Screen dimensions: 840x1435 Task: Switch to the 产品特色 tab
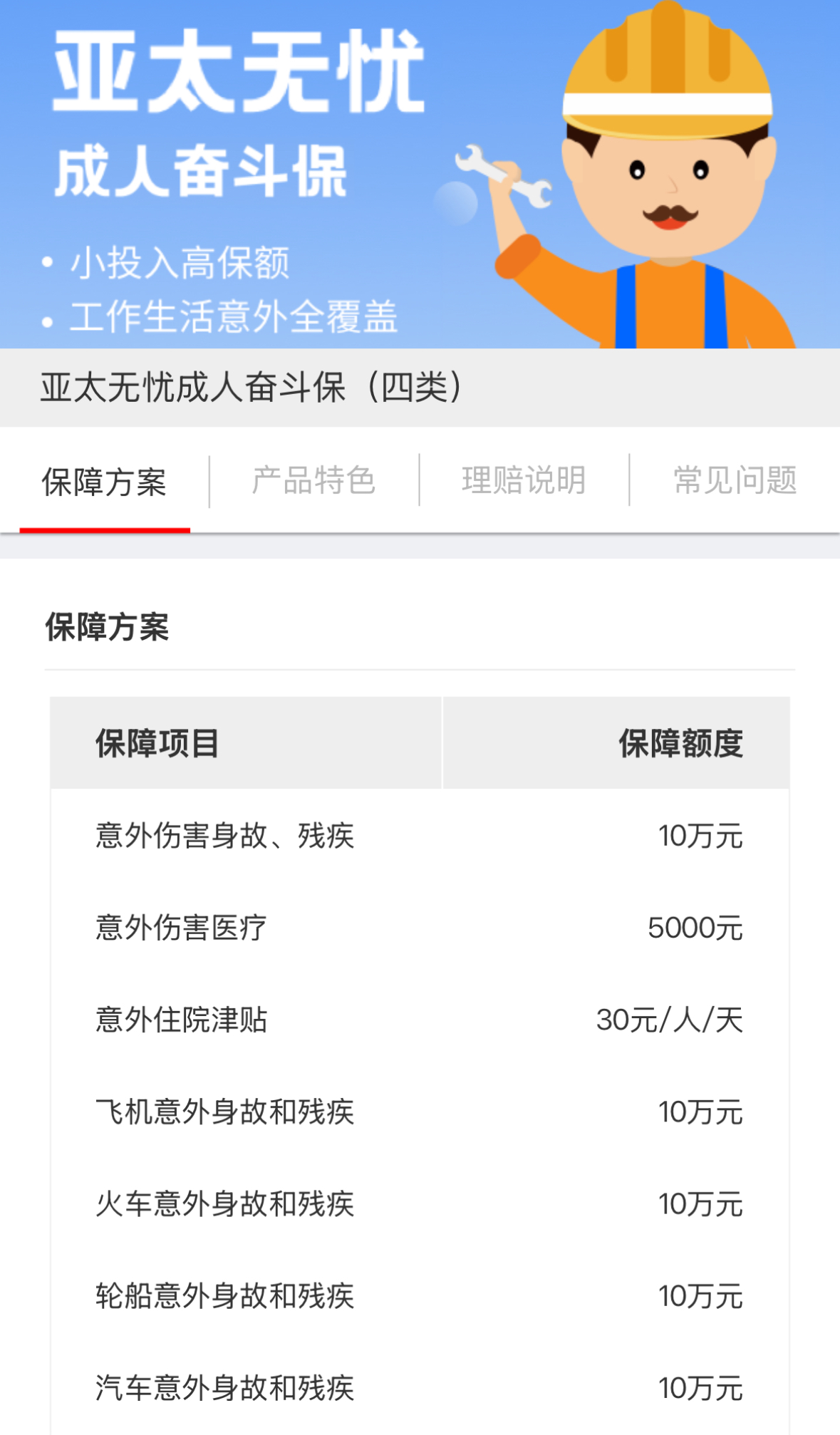(x=313, y=480)
